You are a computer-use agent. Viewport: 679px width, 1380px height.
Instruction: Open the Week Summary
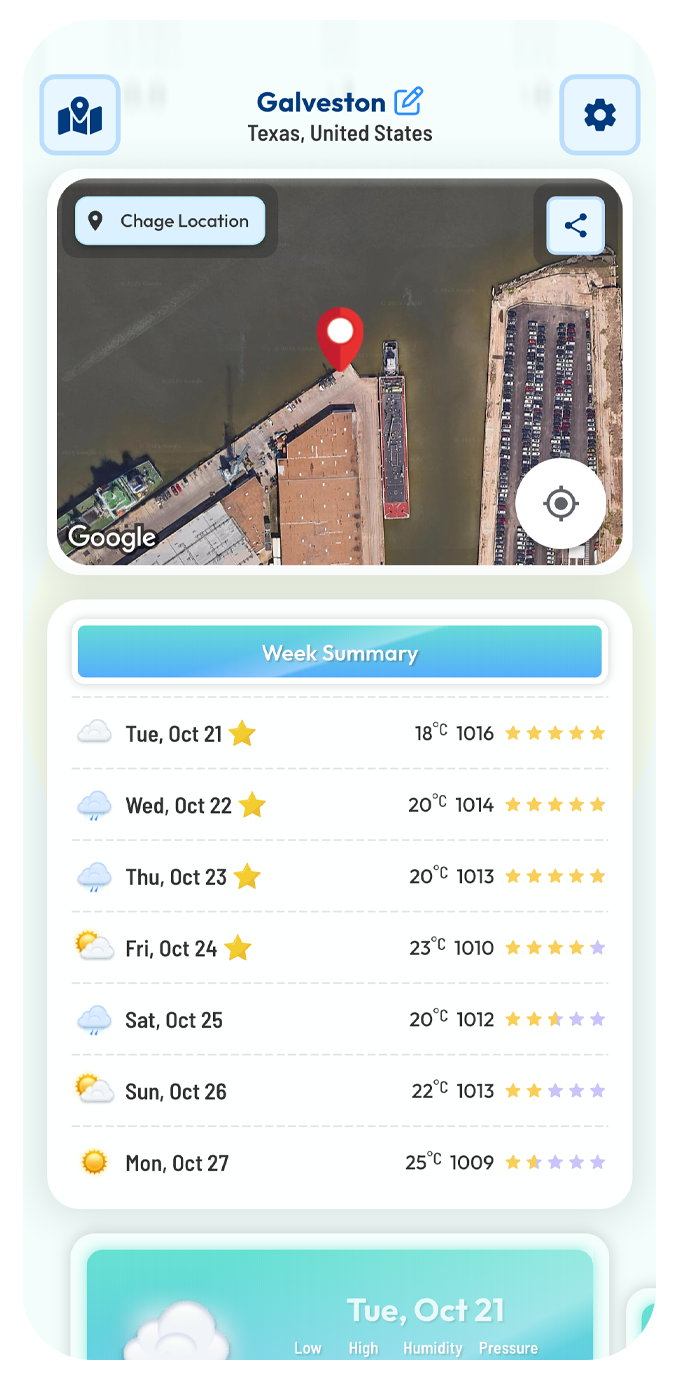coord(340,653)
